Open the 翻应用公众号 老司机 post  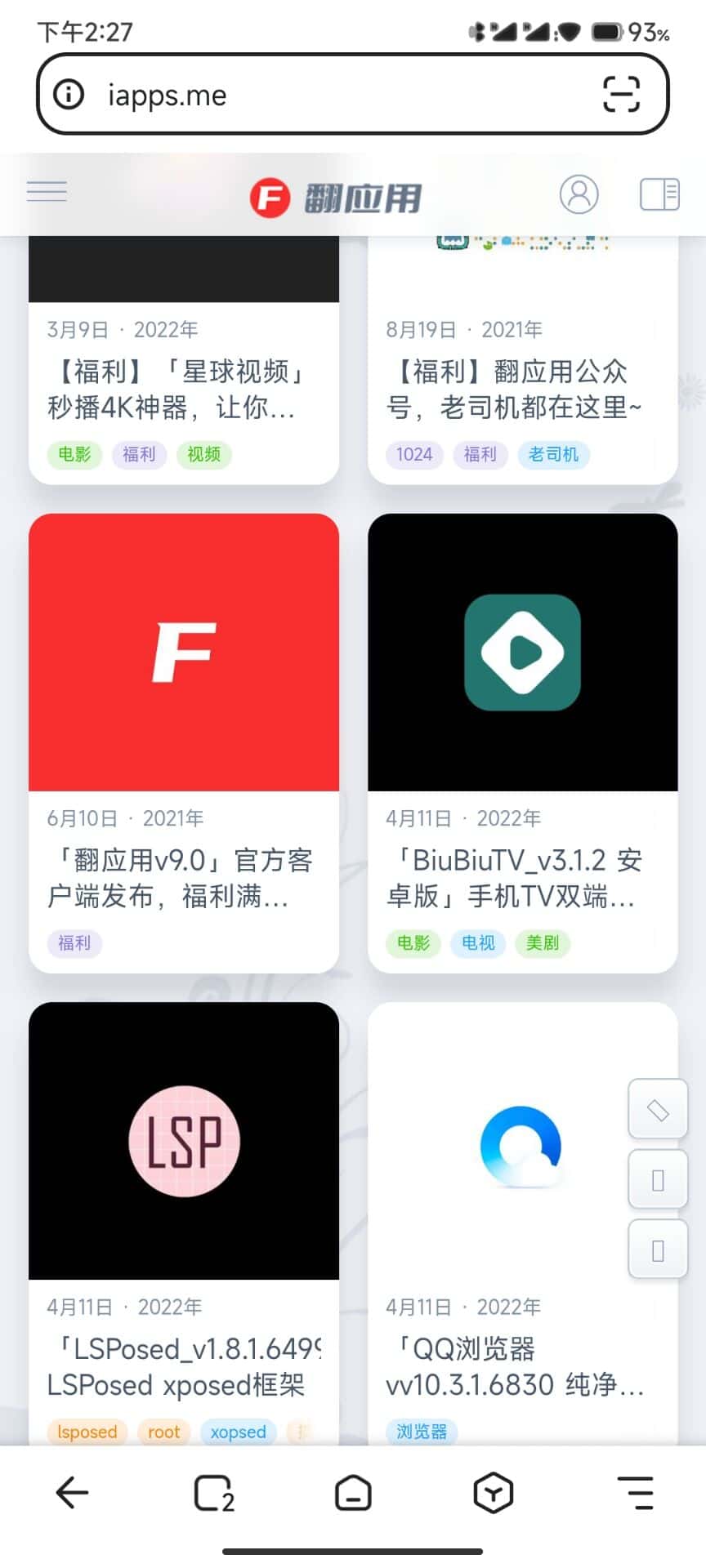522,389
